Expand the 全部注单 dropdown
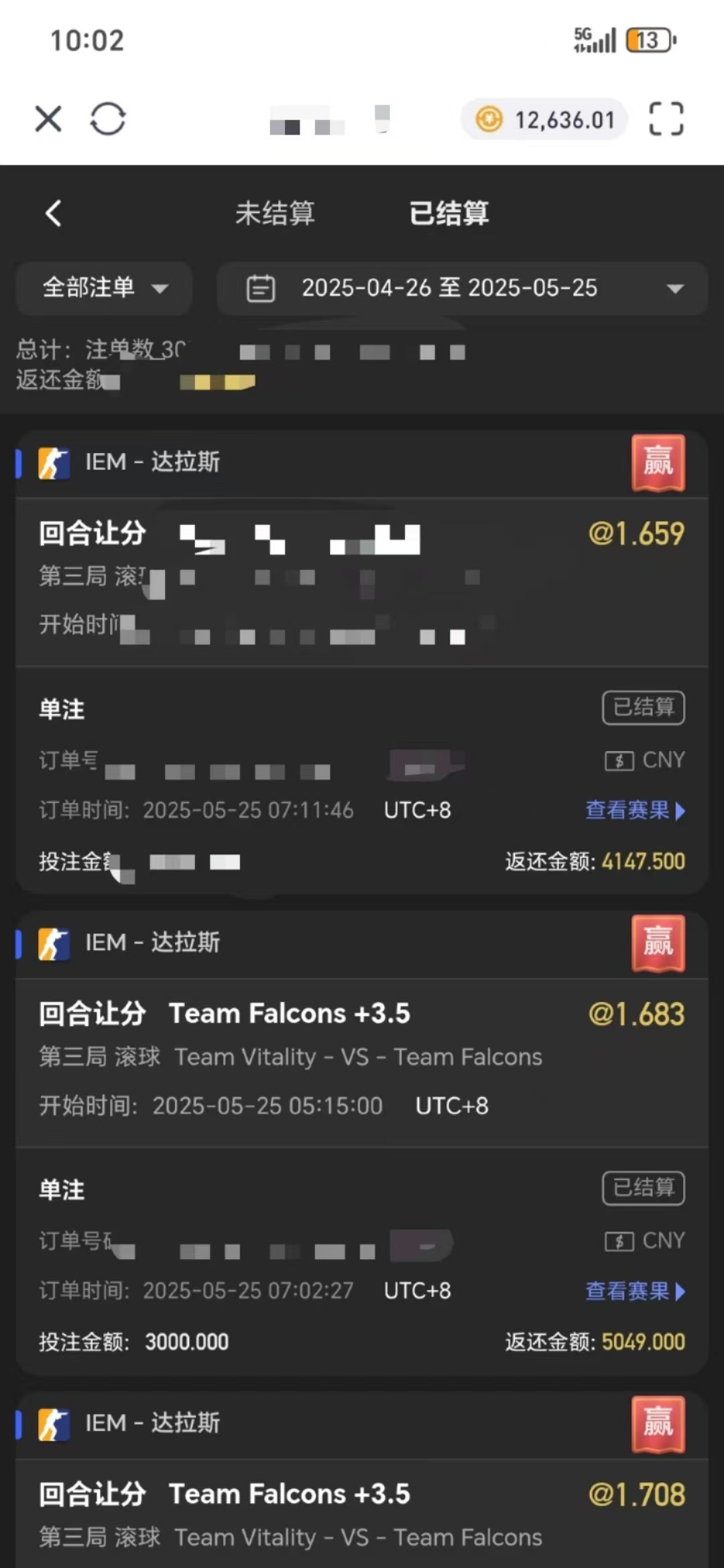This screenshot has width=724, height=1568. pos(105,288)
